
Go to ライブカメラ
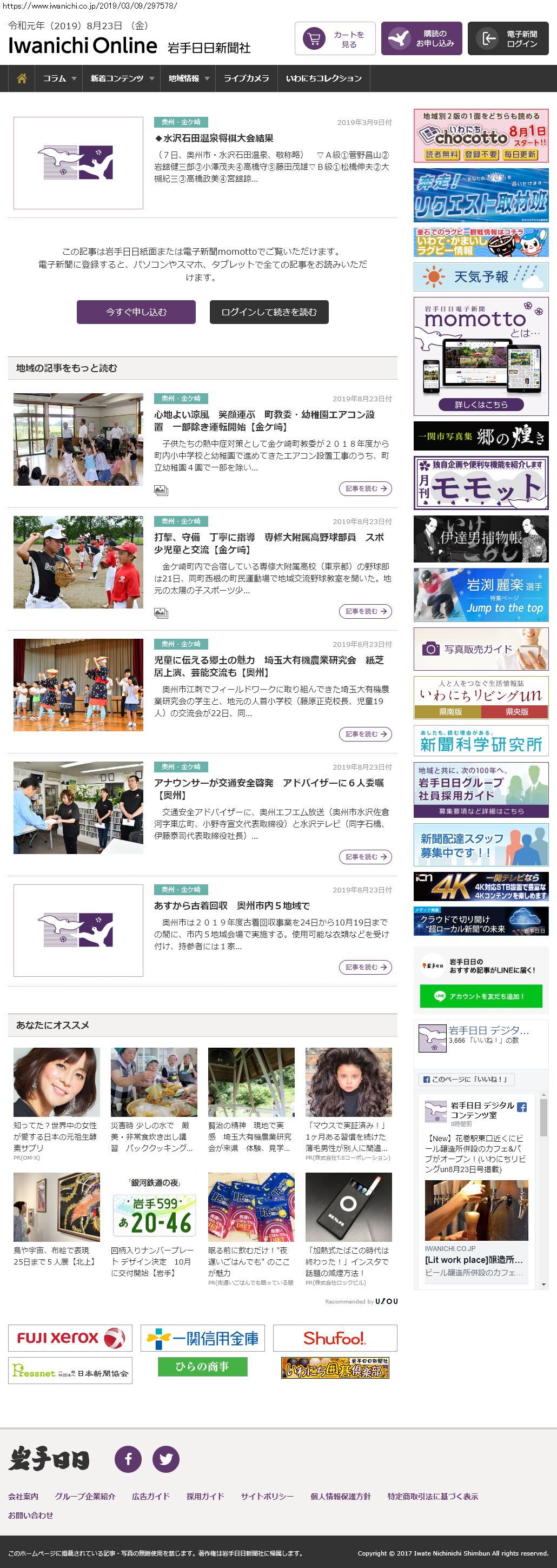point(246,78)
